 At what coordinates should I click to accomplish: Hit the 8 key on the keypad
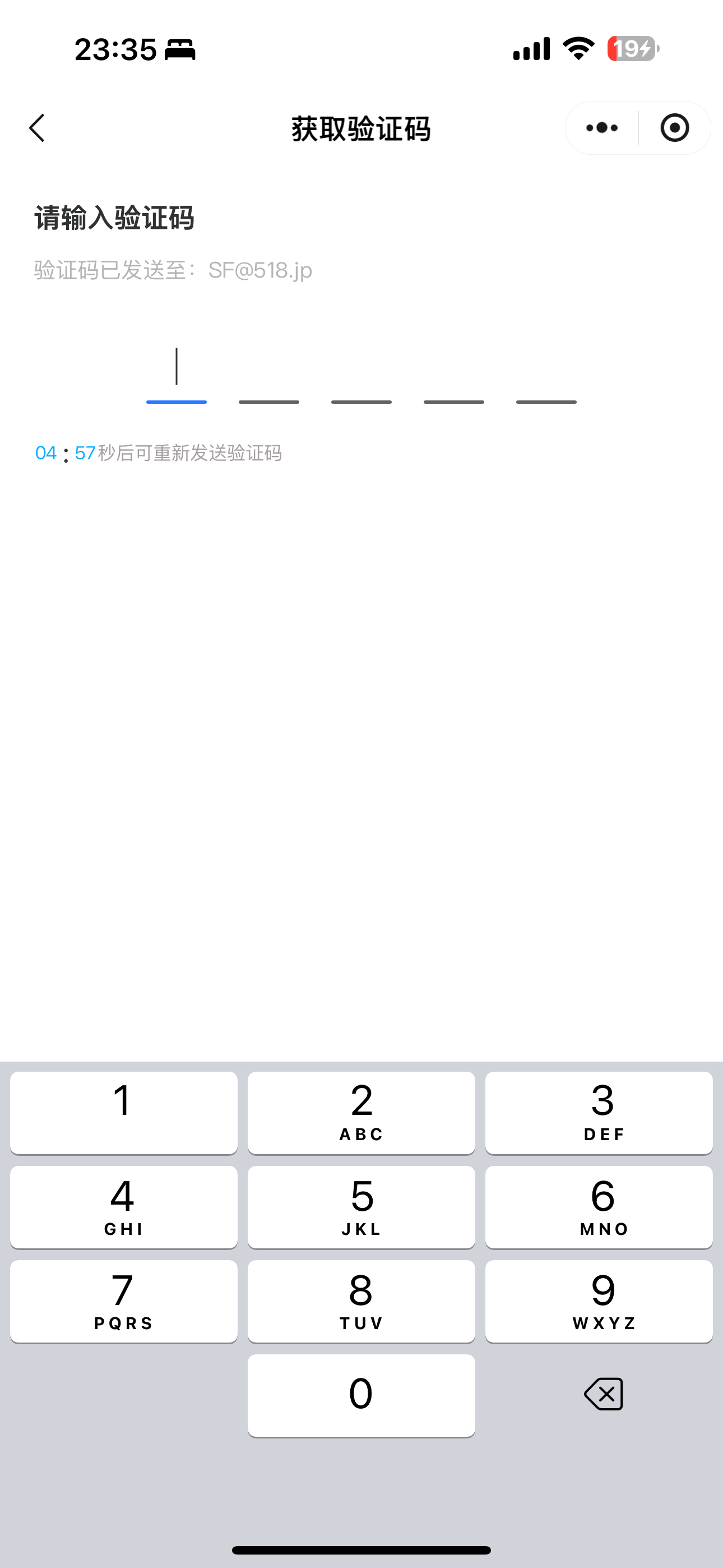coord(361,1302)
